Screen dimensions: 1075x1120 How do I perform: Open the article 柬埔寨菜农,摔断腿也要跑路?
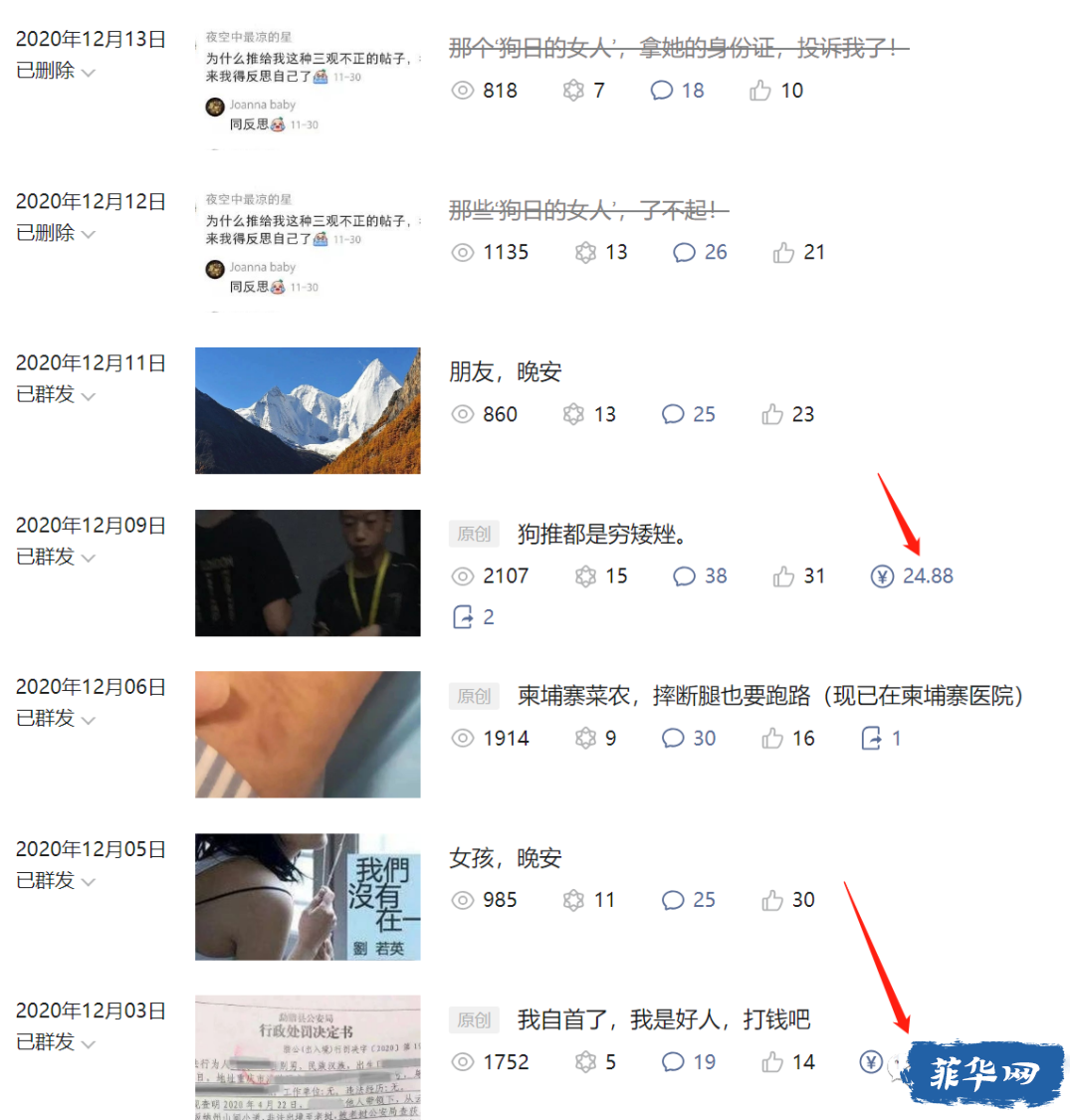(768, 696)
